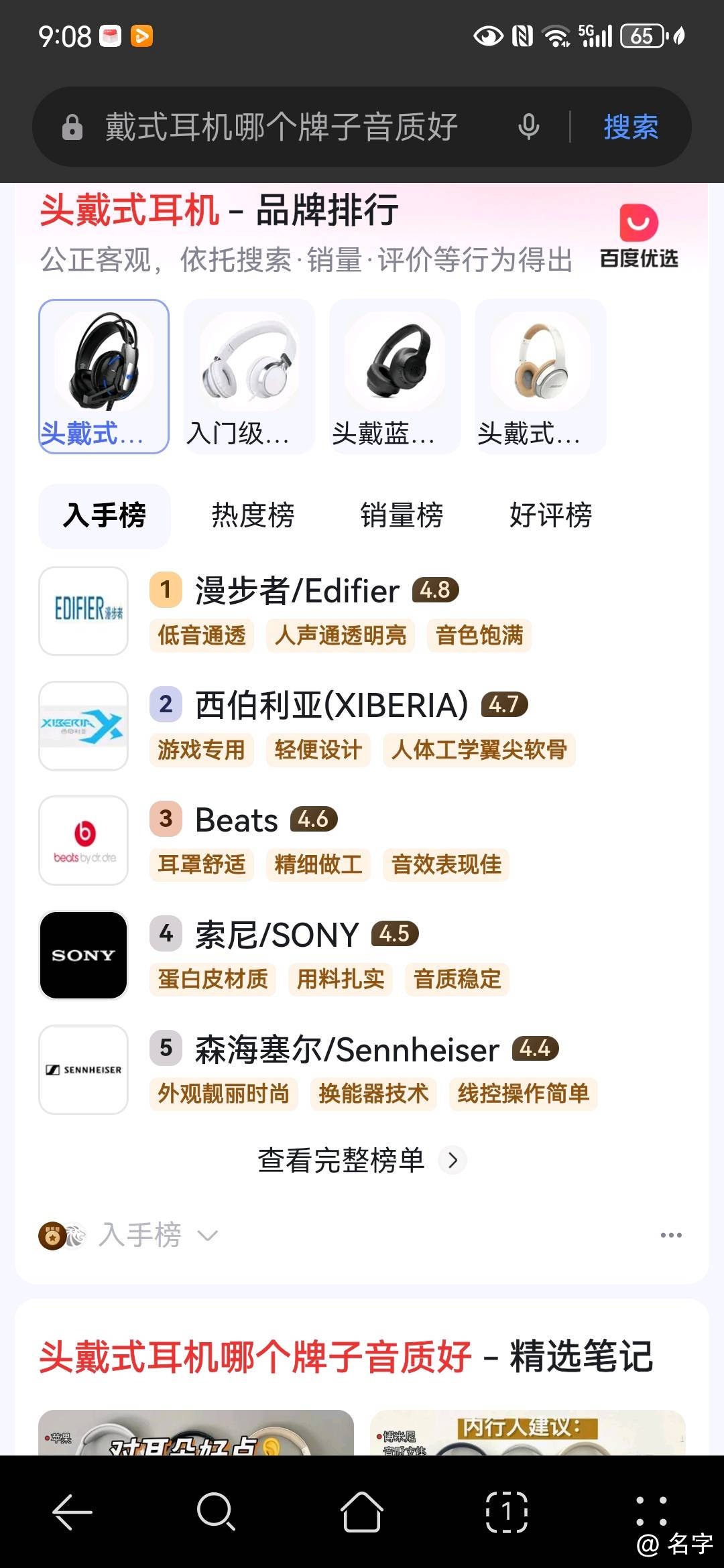The height and width of the screenshot is (1568, 724).
Task: Switch to the 好评榜 tab
Action: [x=550, y=515]
